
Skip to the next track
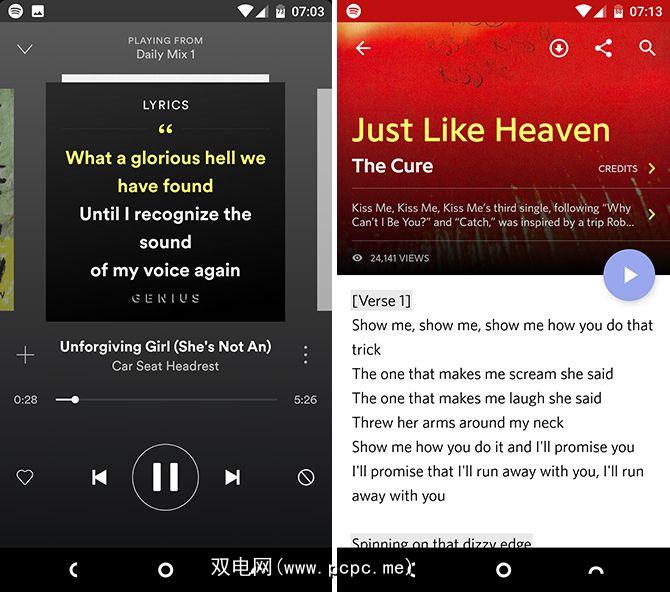point(232,477)
